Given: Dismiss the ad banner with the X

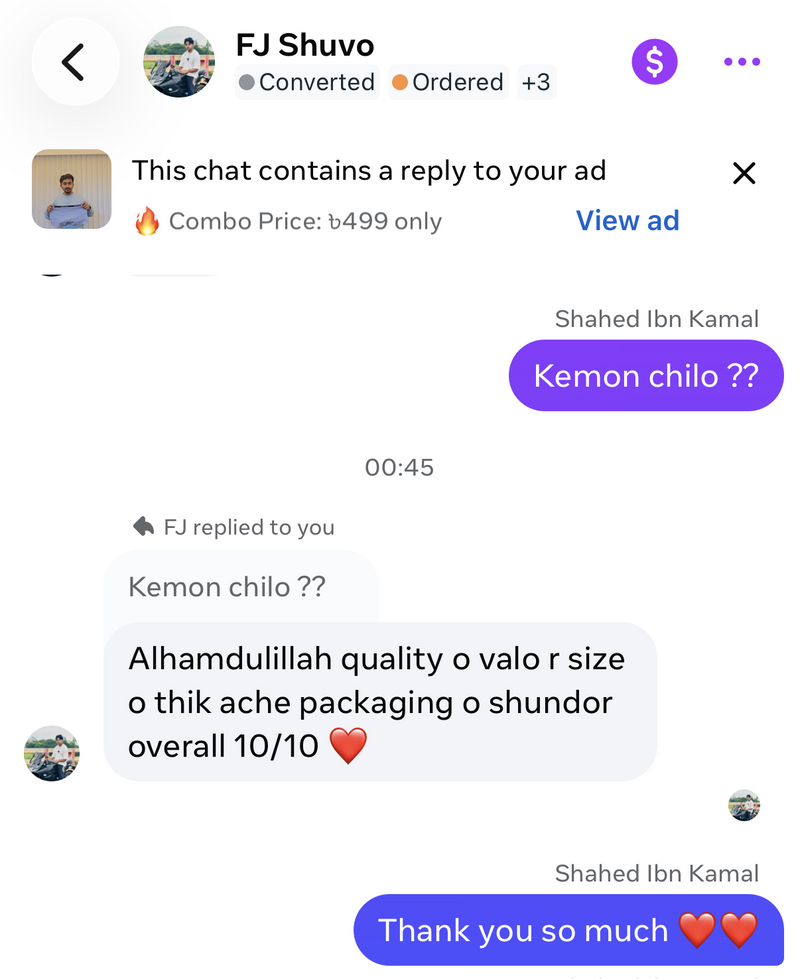Looking at the screenshot, I should coord(744,173).
